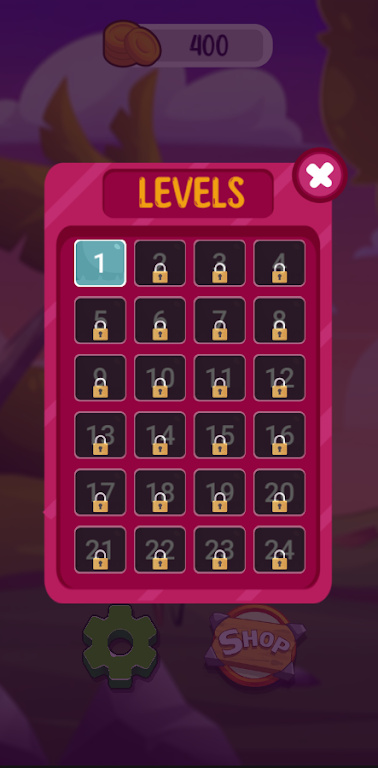The width and height of the screenshot is (378, 768).
Task: Choose locked level 22
Action: point(160,550)
